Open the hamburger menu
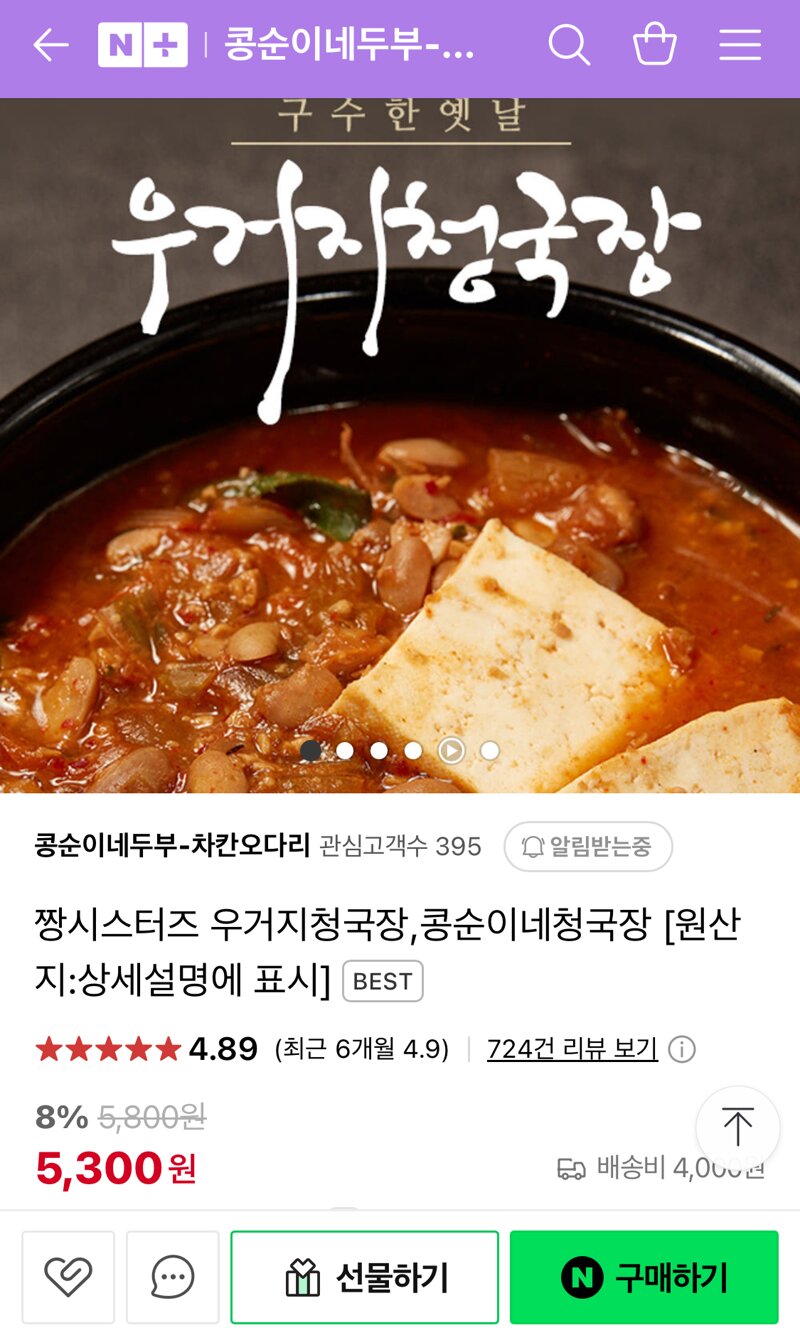 (740, 45)
